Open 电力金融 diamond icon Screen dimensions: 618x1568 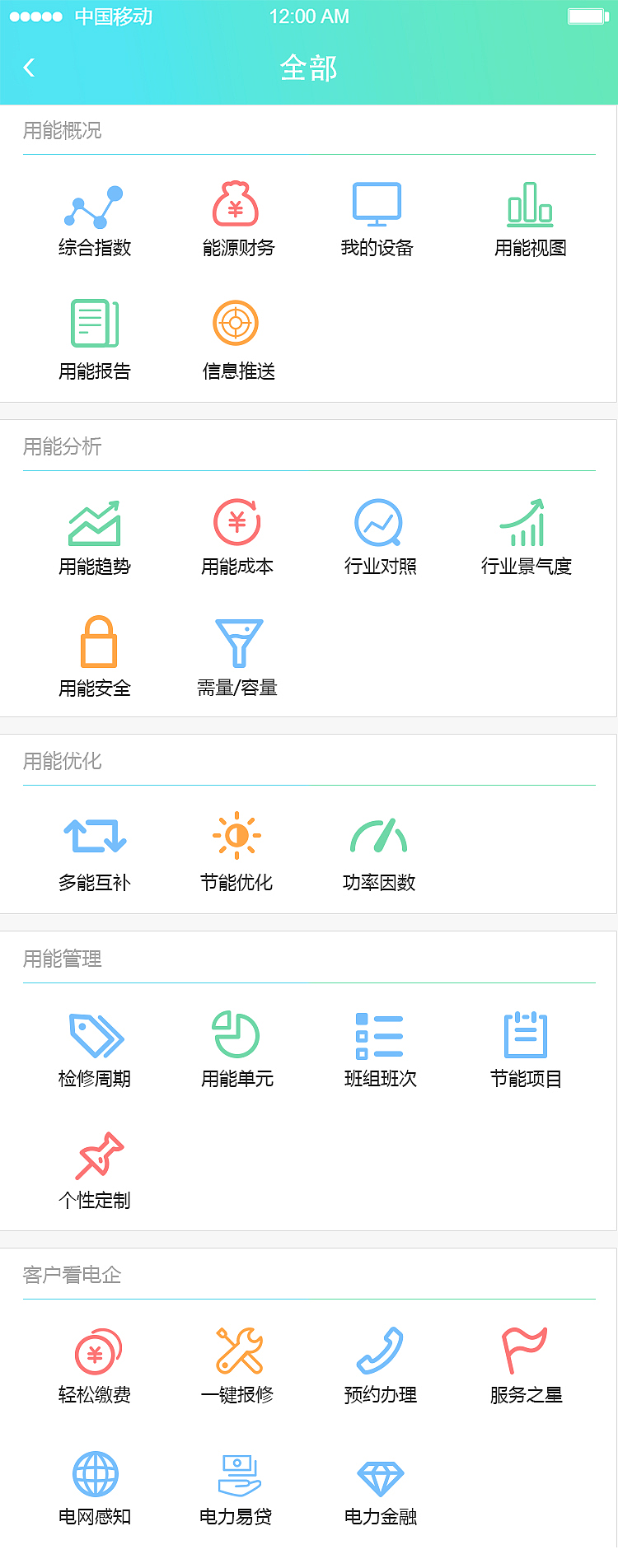pyautogui.click(x=377, y=1474)
